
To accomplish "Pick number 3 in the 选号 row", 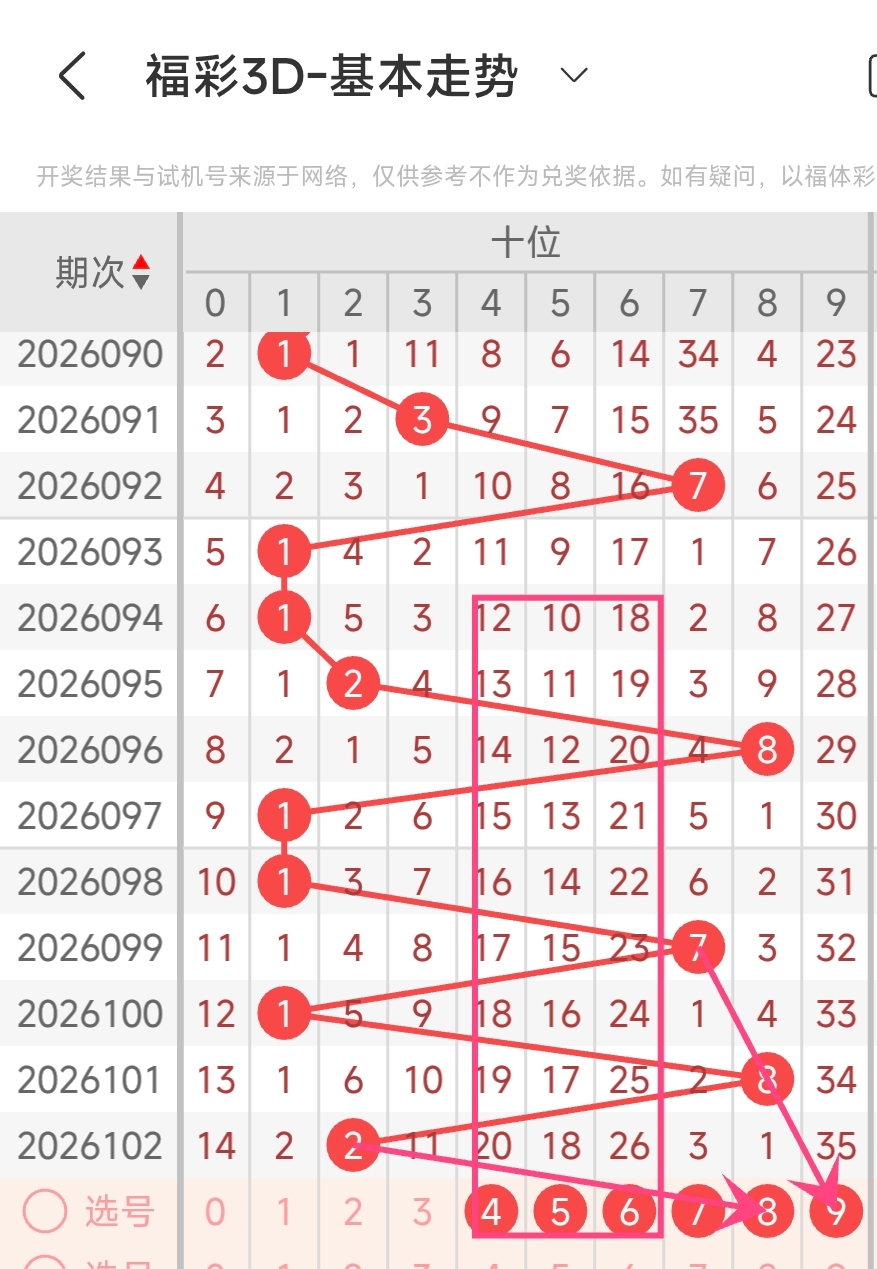I will tap(422, 1212).
